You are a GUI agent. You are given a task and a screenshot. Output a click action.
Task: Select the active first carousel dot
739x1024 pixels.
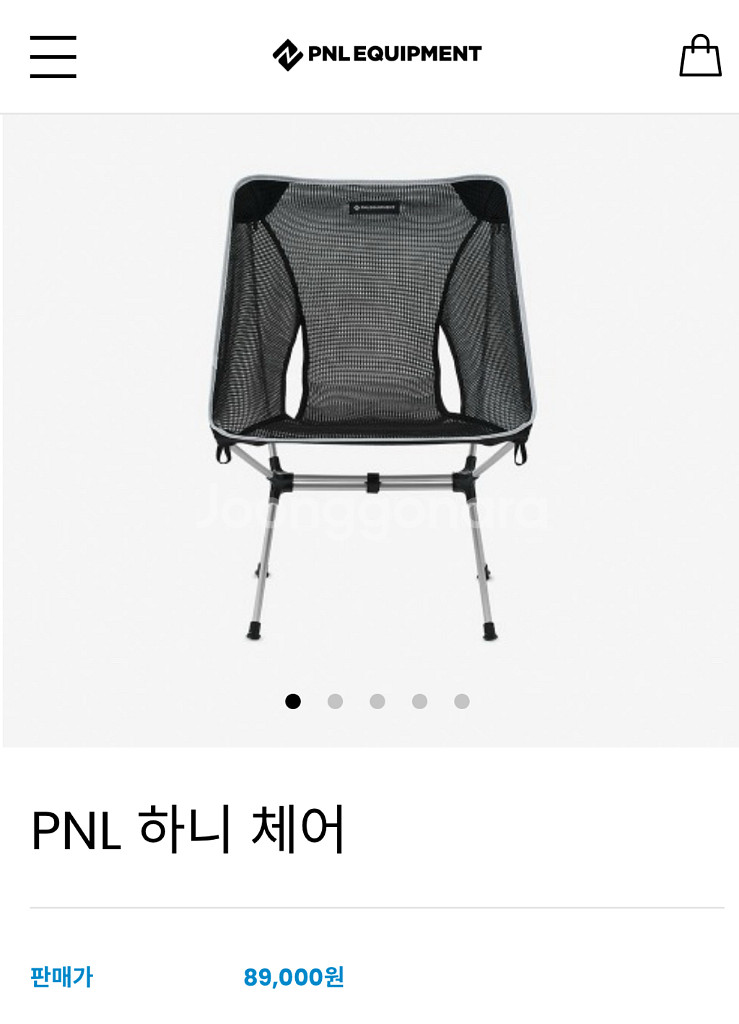click(x=292, y=703)
